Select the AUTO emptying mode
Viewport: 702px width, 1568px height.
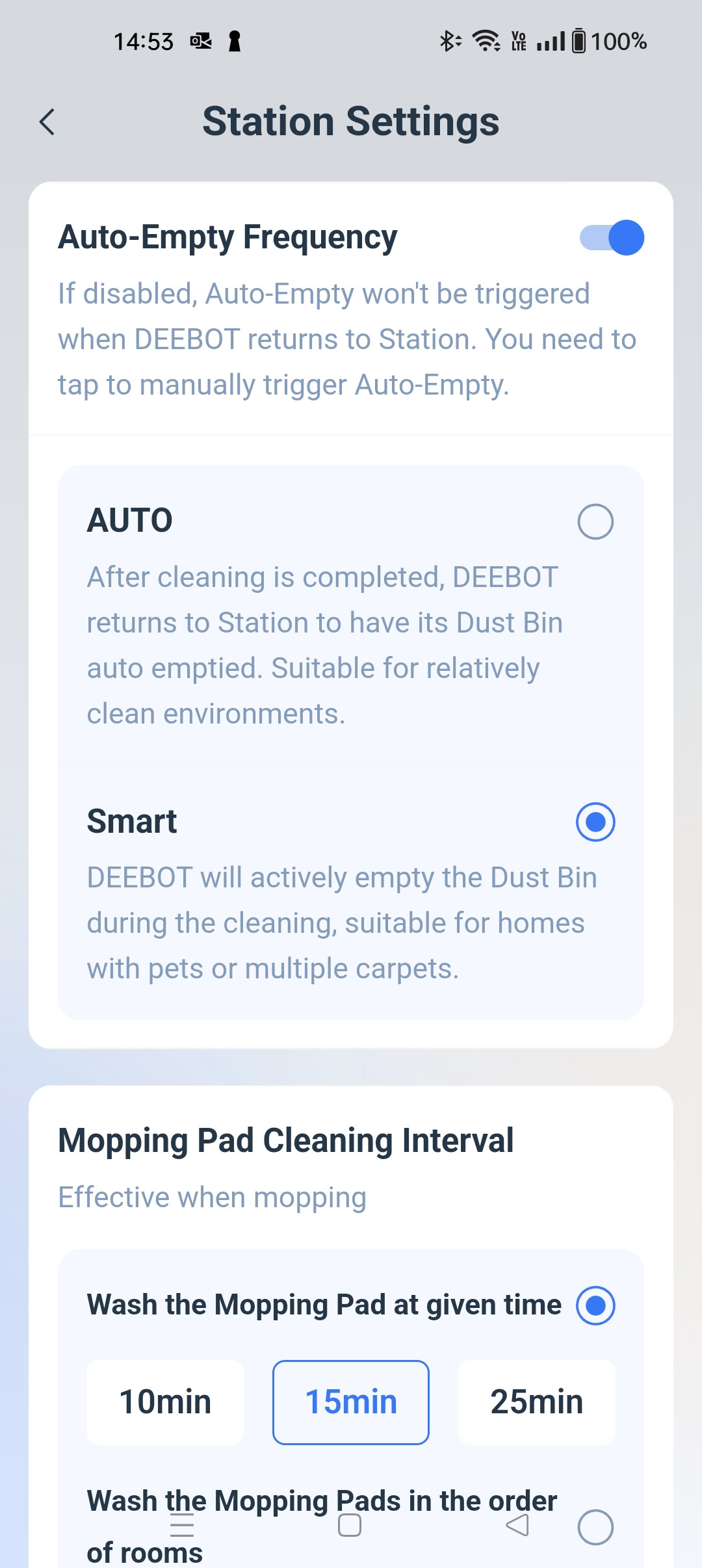[595, 521]
